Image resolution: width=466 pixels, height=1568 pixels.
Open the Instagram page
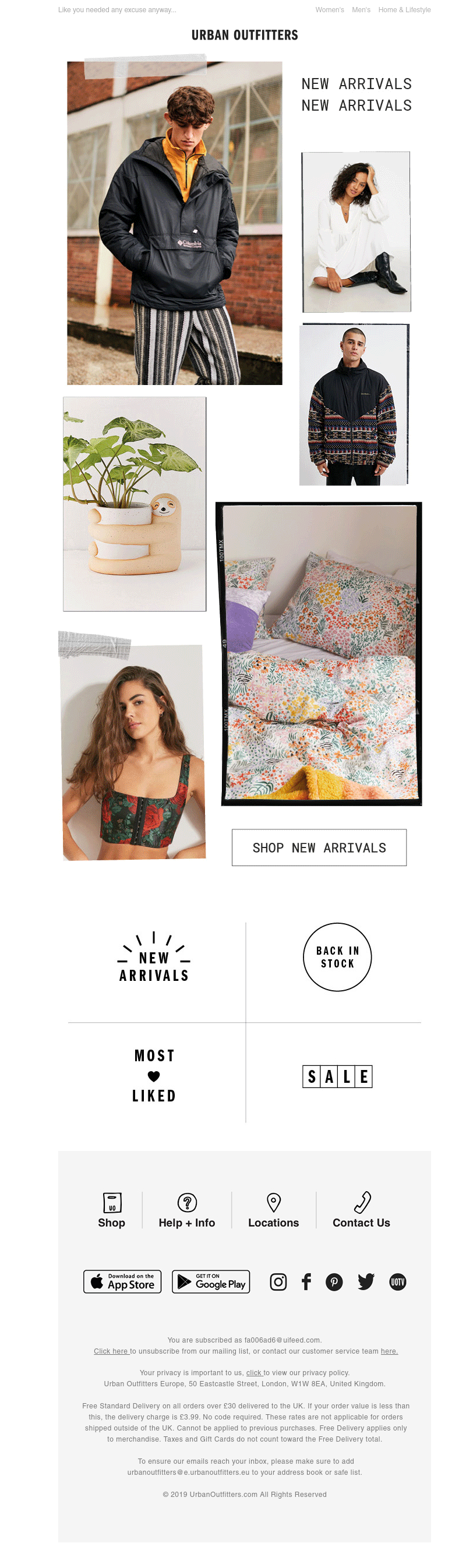pos(278,1282)
